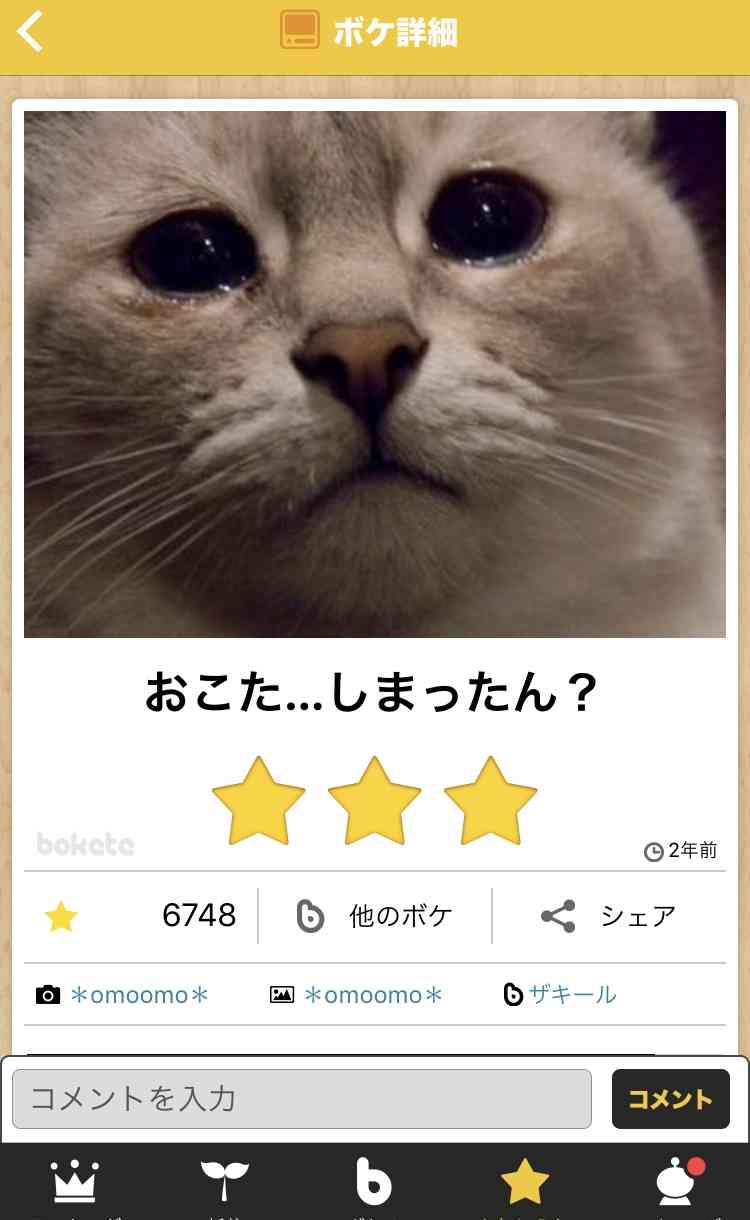Tap the share icon beside シェア
The image size is (750, 1220).
click(556, 914)
